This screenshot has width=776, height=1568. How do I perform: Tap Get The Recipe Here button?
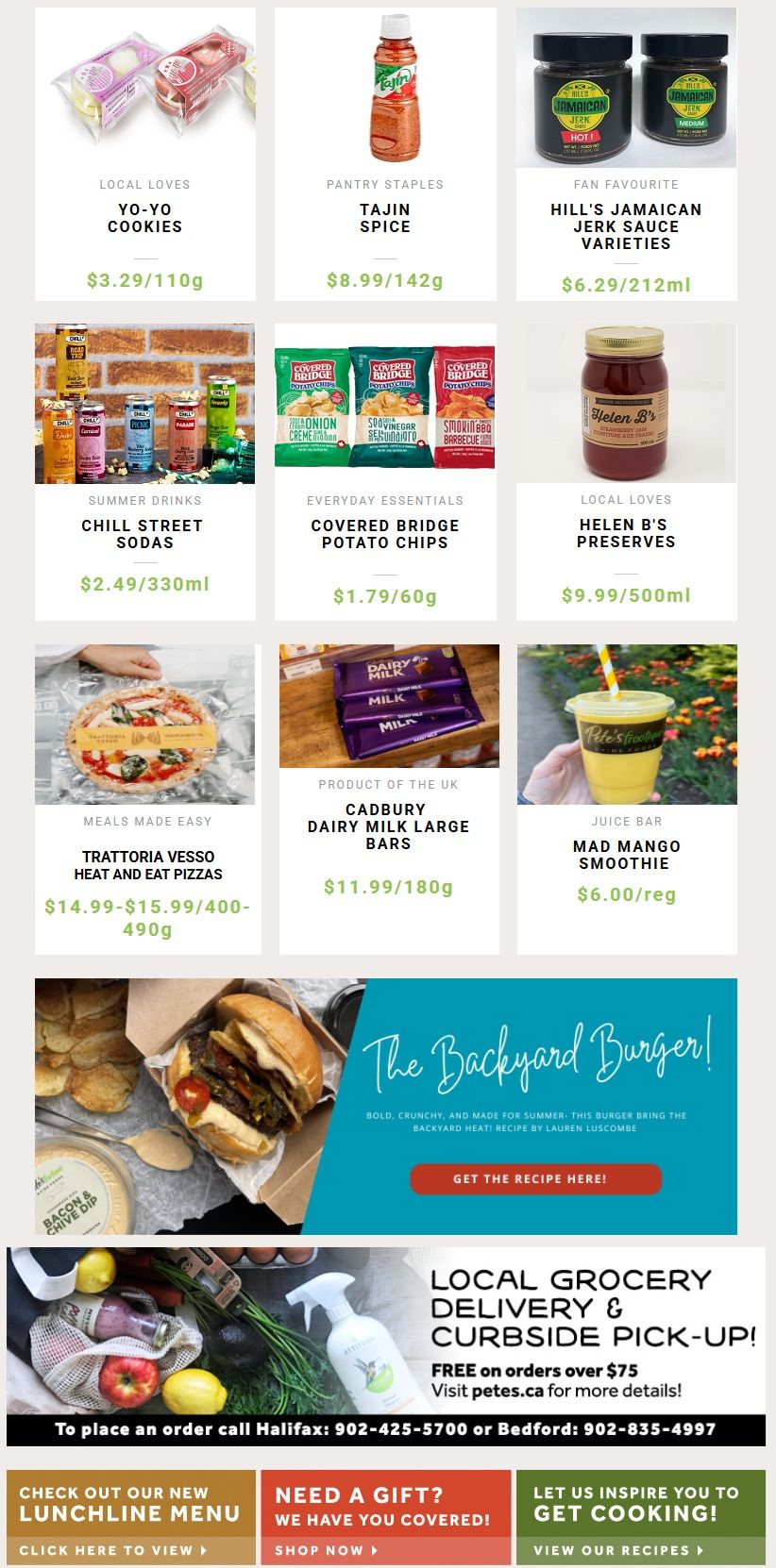[x=535, y=1178]
